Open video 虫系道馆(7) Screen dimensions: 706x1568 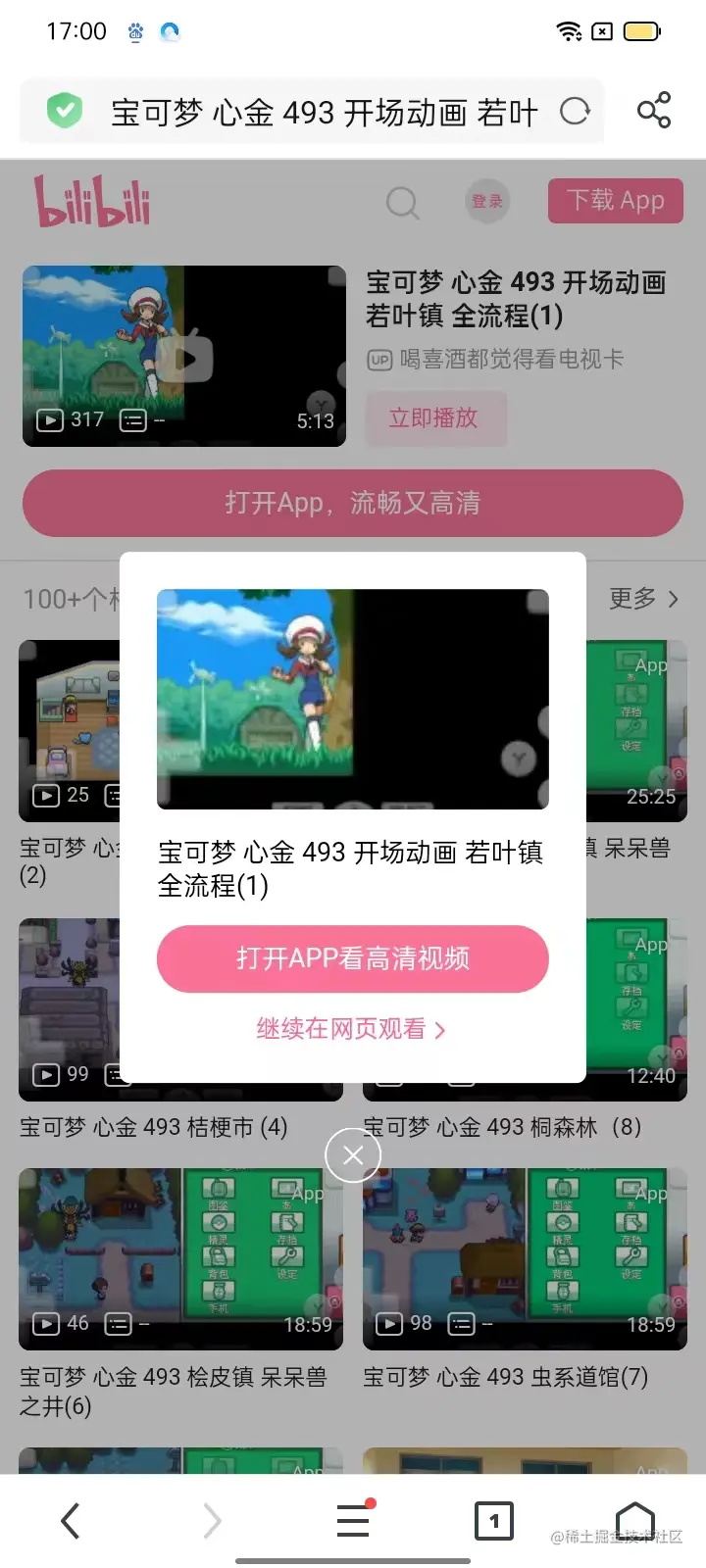[525, 1259]
